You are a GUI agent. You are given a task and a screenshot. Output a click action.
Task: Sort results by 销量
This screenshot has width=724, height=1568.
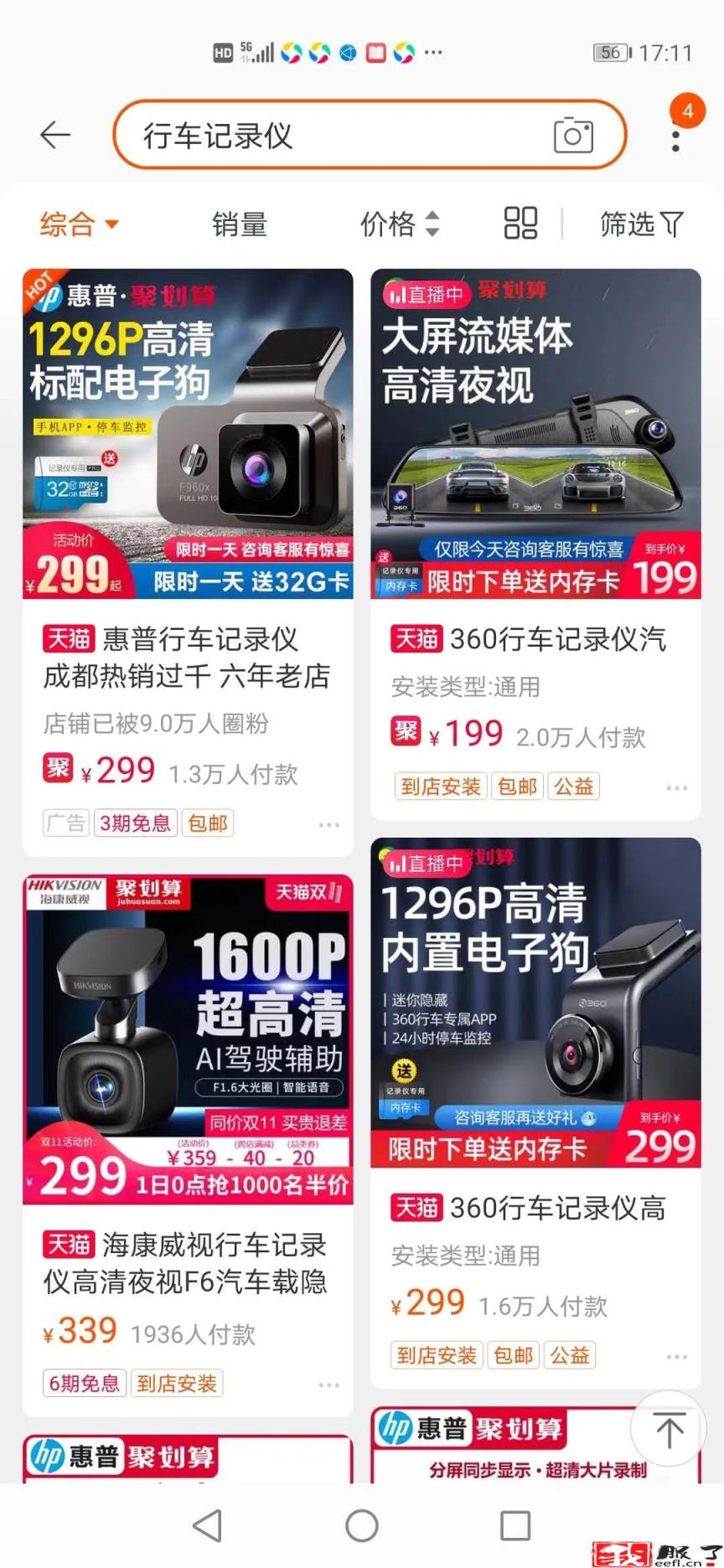(240, 224)
